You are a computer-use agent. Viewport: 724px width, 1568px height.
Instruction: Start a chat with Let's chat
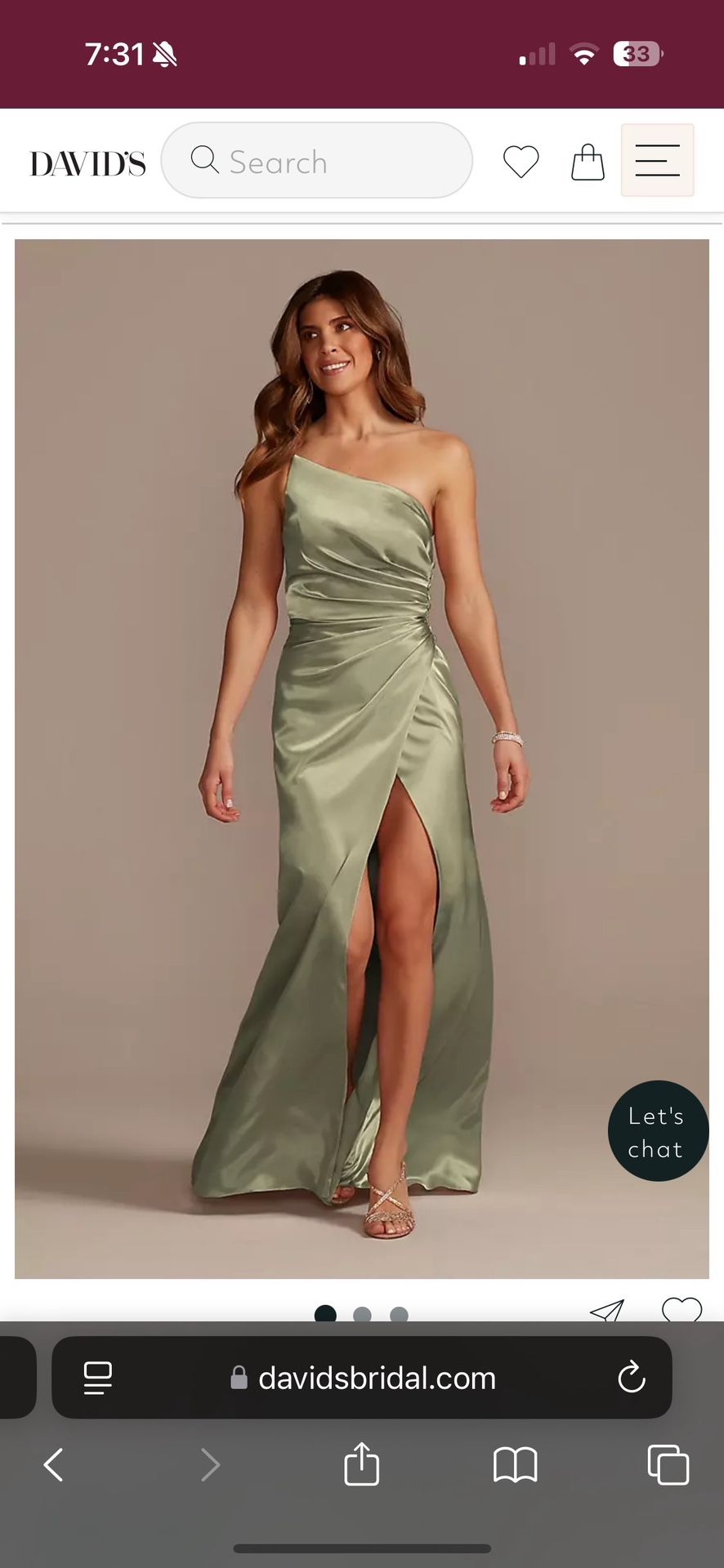[658, 1131]
